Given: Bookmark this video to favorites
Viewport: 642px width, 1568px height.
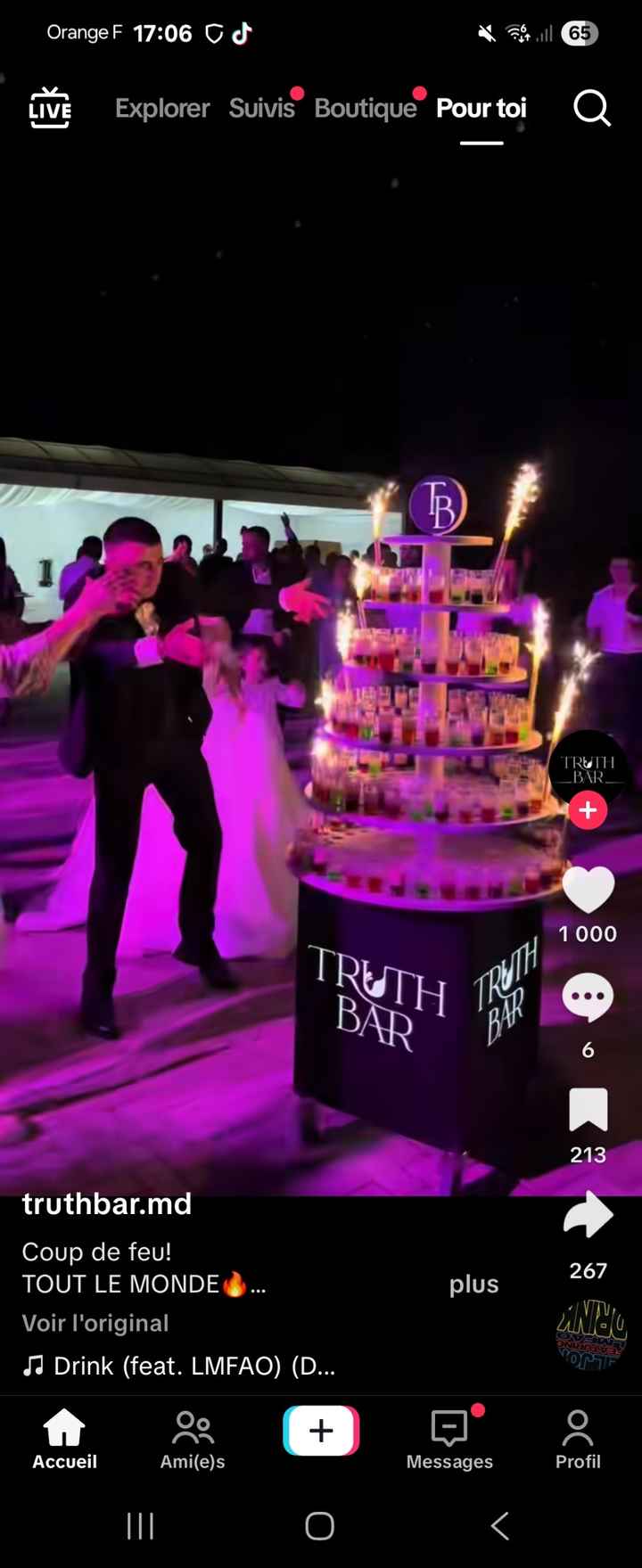Looking at the screenshot, I should point(588,1110).
